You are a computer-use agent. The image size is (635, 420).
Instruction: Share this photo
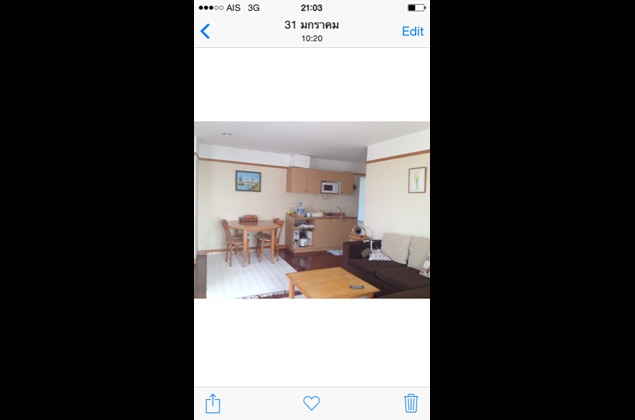[x=213, y=403]
